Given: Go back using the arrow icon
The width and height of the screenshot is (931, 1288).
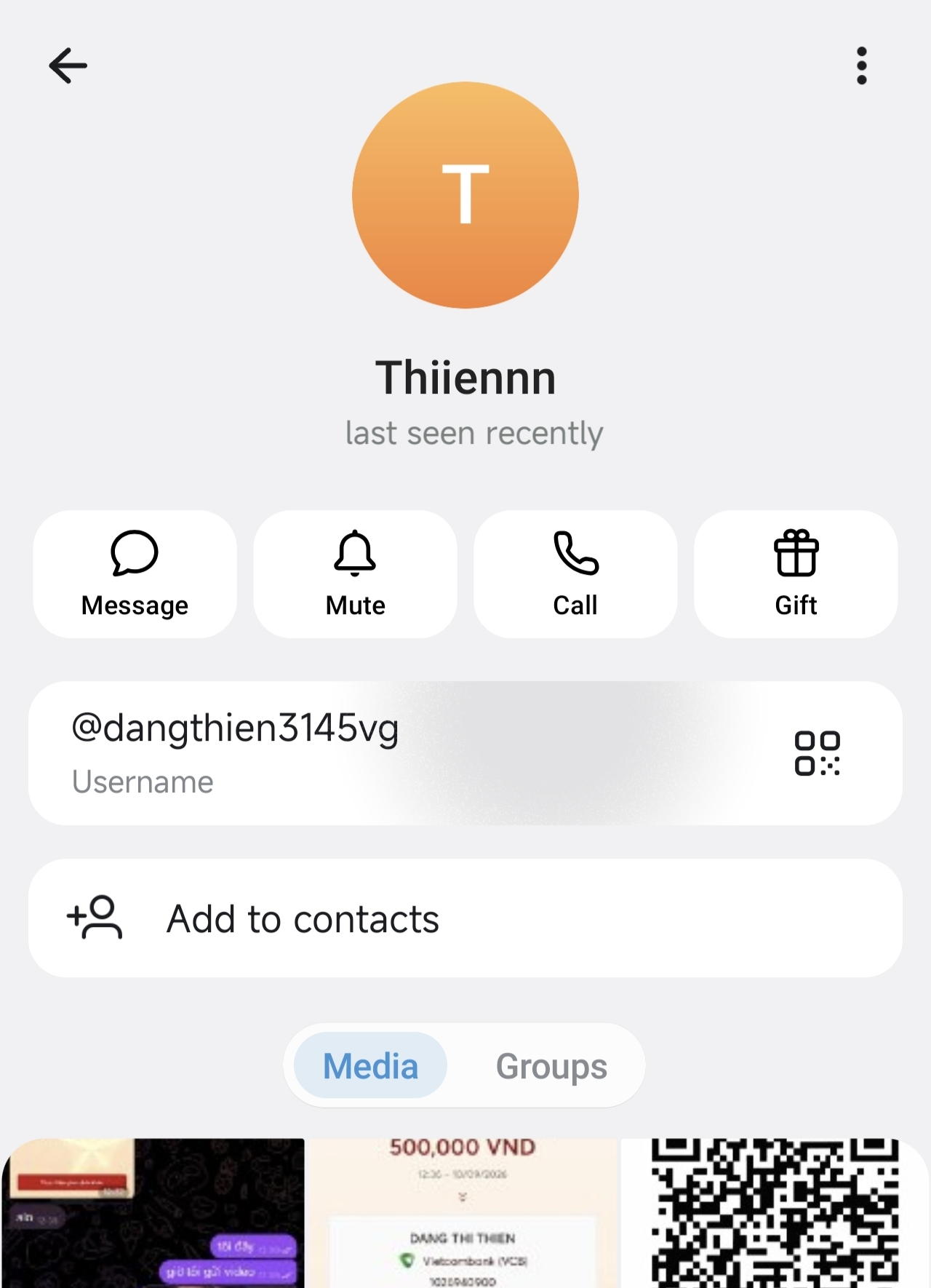Looking at the screenshot, I should tap(68, 65).
